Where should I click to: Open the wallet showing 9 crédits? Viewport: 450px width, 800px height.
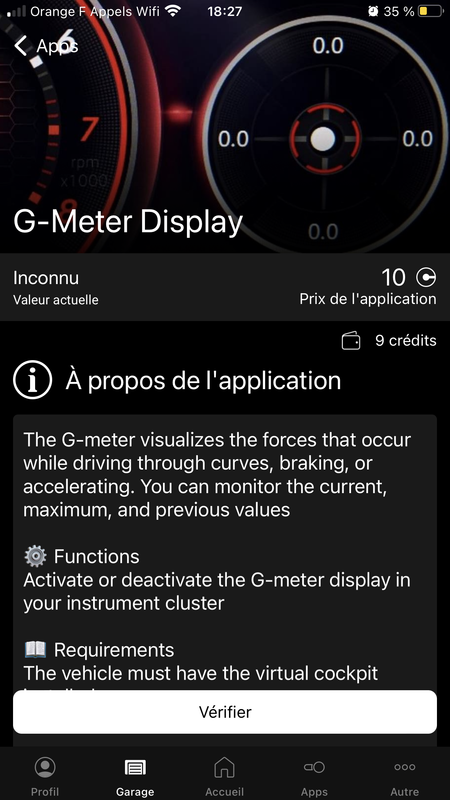389,341
